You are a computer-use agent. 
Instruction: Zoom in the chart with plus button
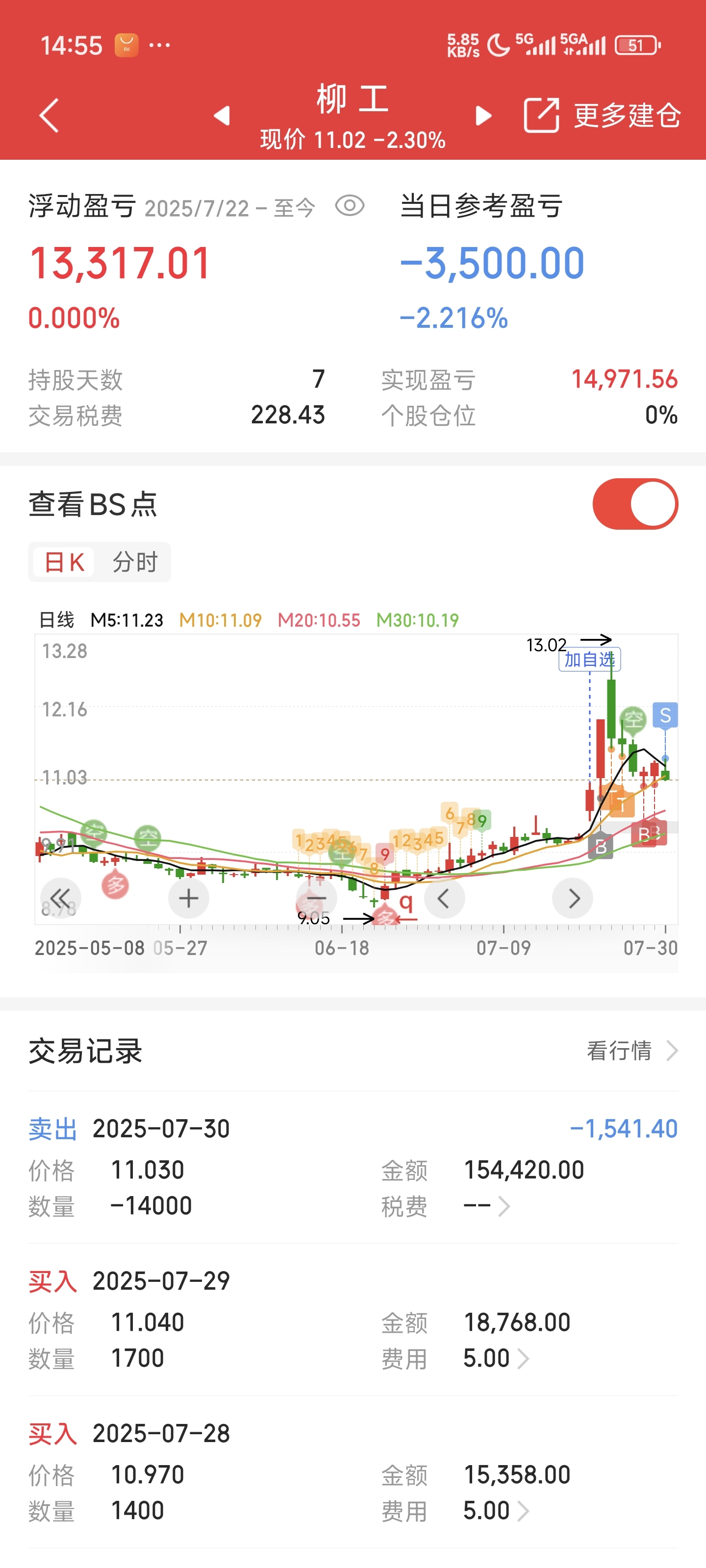click(188, 898)
